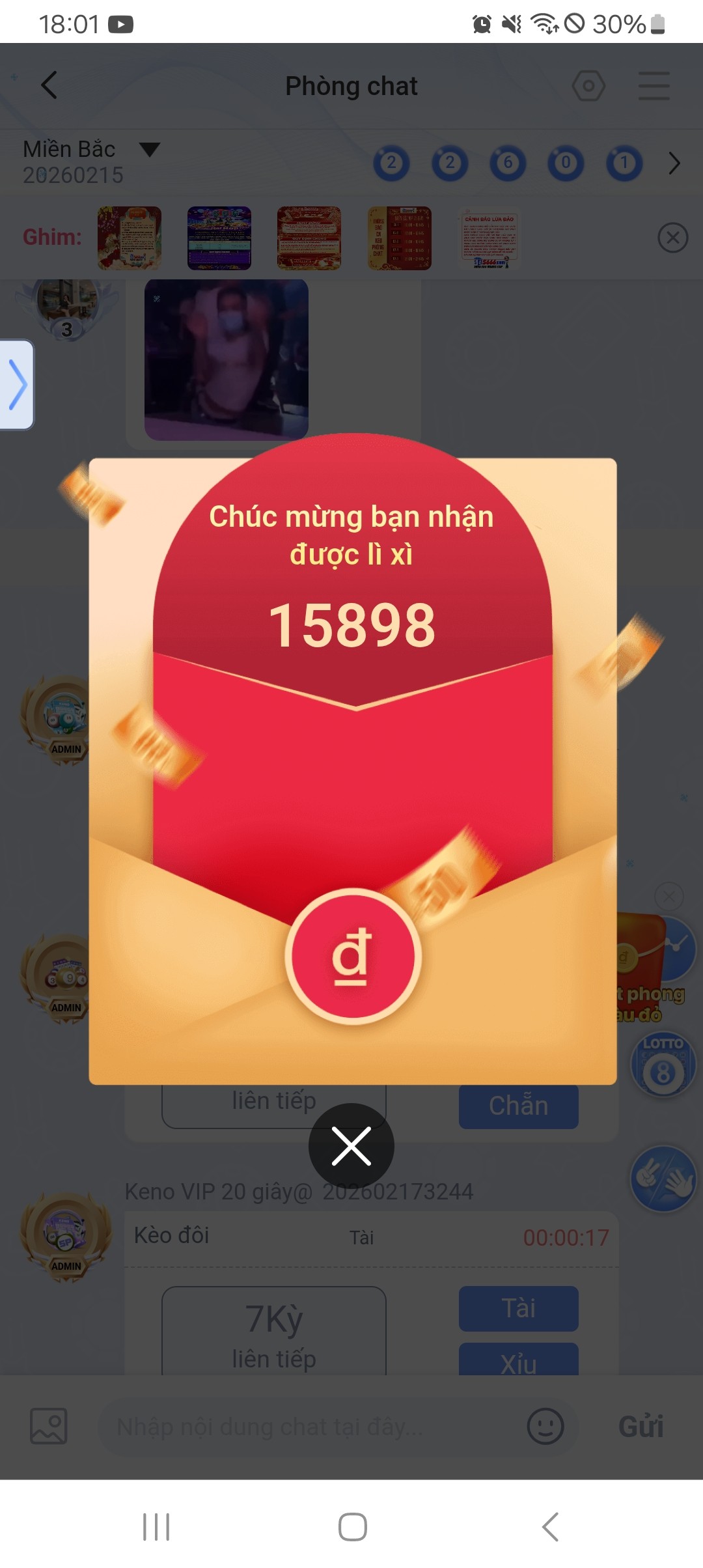Choose the Chẵn bet button
The width and height of the screenshot is (703, 1568).
point(518,1107)
